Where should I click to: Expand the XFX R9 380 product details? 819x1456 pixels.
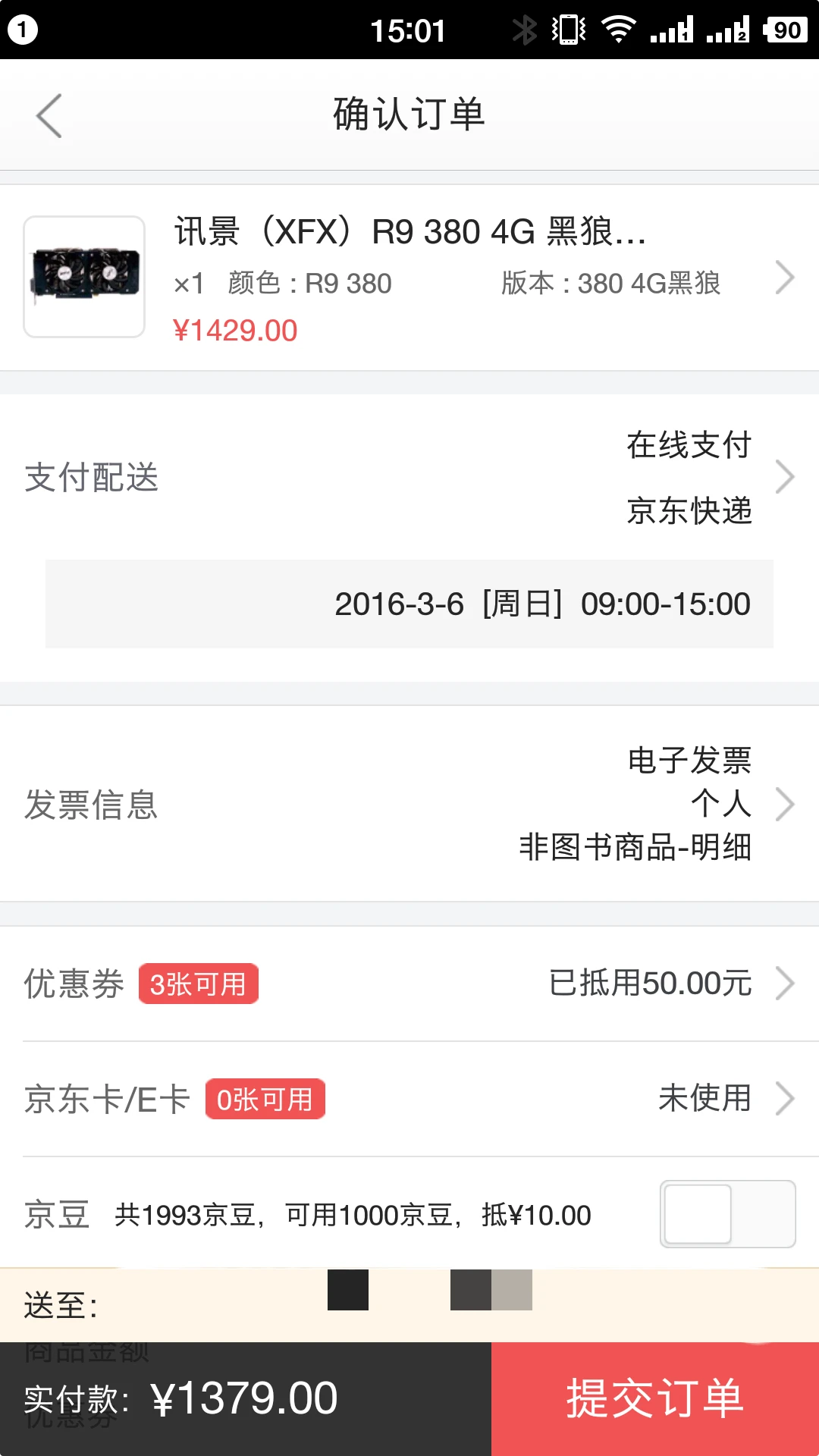point(786,277)
